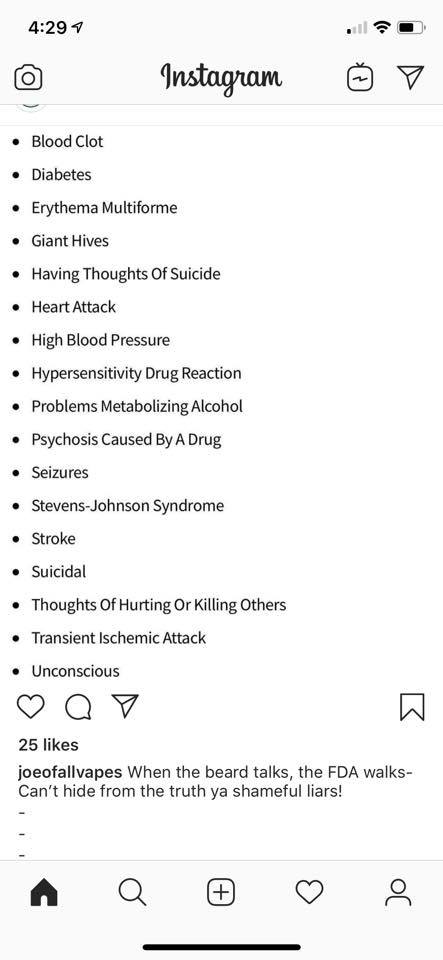The image size is (443, 960).
Task: Like the joeofallvapes post
Action: click(30, 706)
